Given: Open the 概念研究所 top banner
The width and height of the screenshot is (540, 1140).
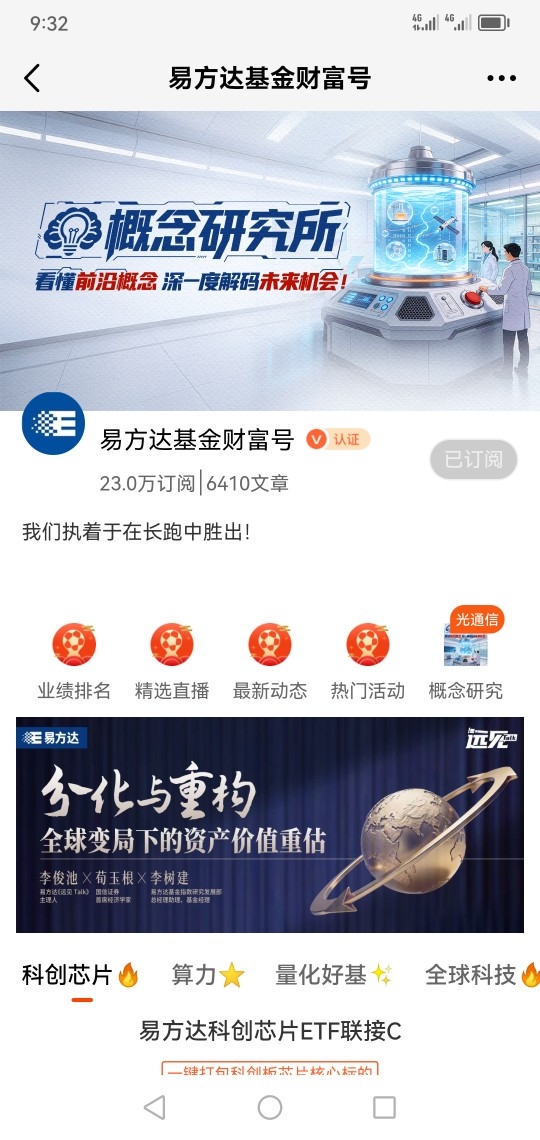Looking at the screenshot, I should [270, 261].
